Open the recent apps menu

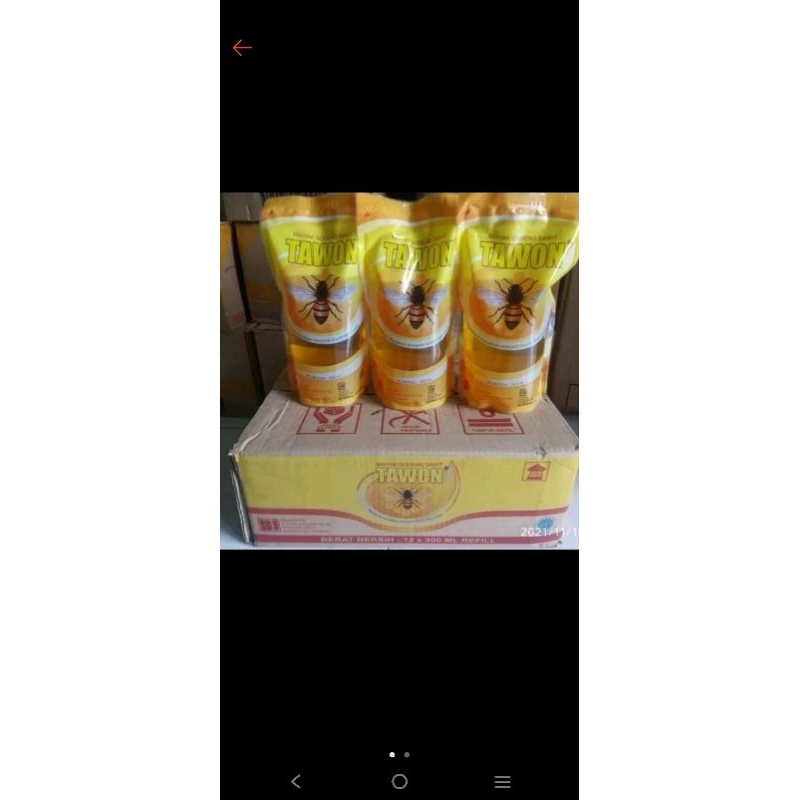coord(502,781)
